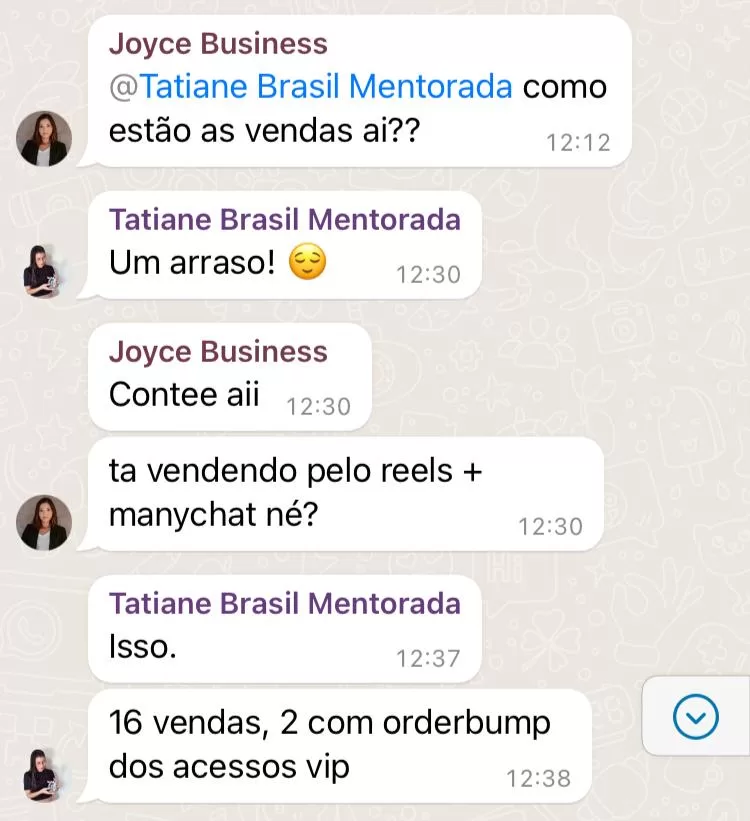Tap Tatiane Brasil Mentorada name above 'Isso.'
Screen dimensions: 750x821
(x=285, y=604)
